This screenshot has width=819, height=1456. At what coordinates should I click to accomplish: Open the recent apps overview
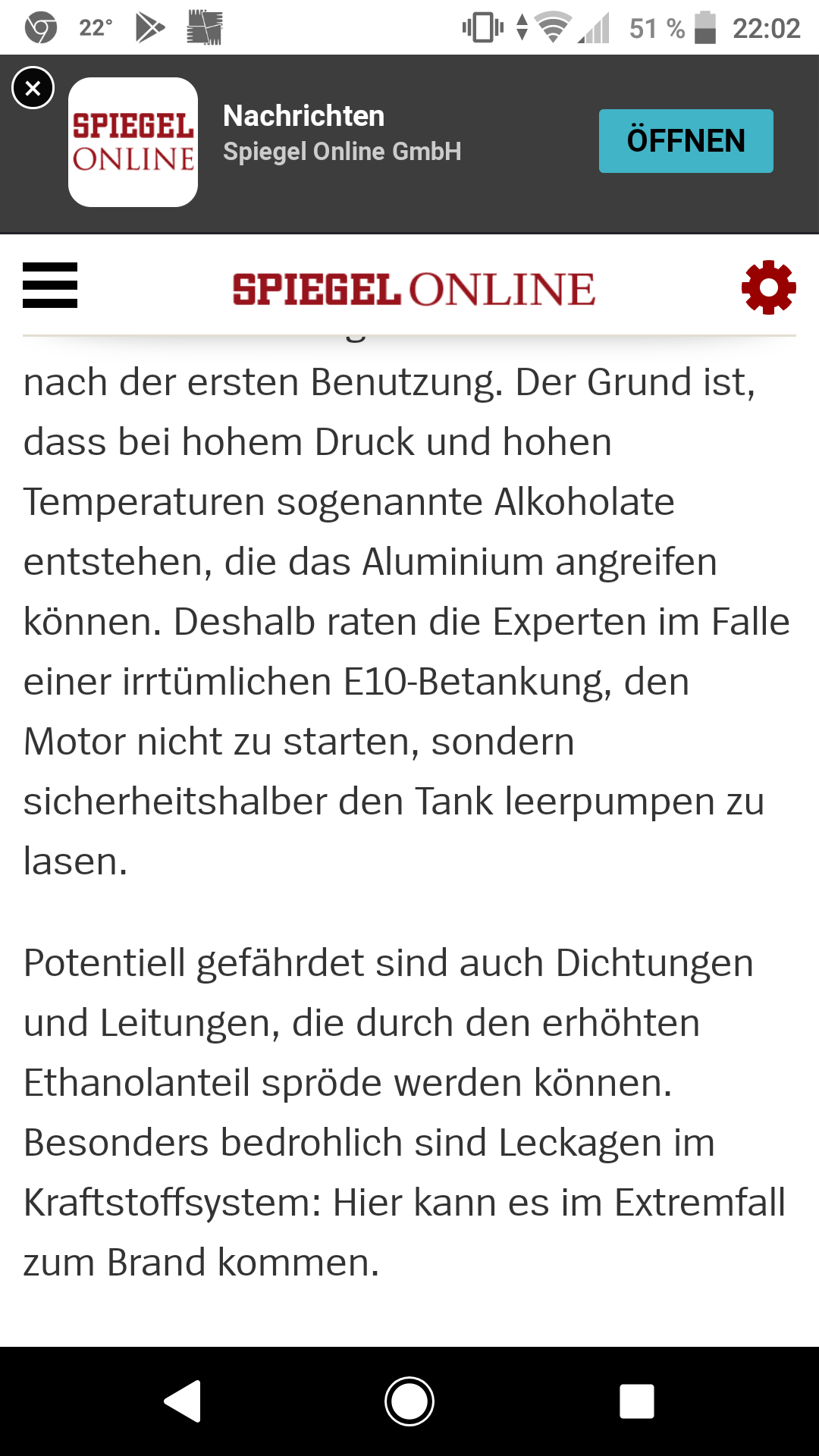point(637,1401)
